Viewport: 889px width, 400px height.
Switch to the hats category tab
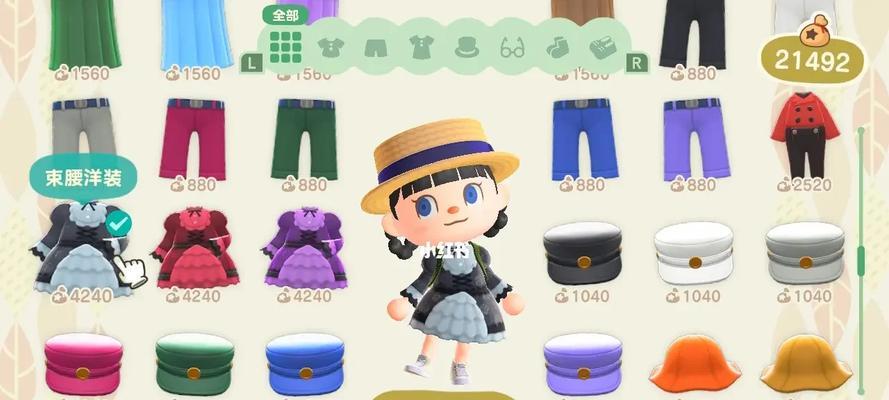point(466,46)
